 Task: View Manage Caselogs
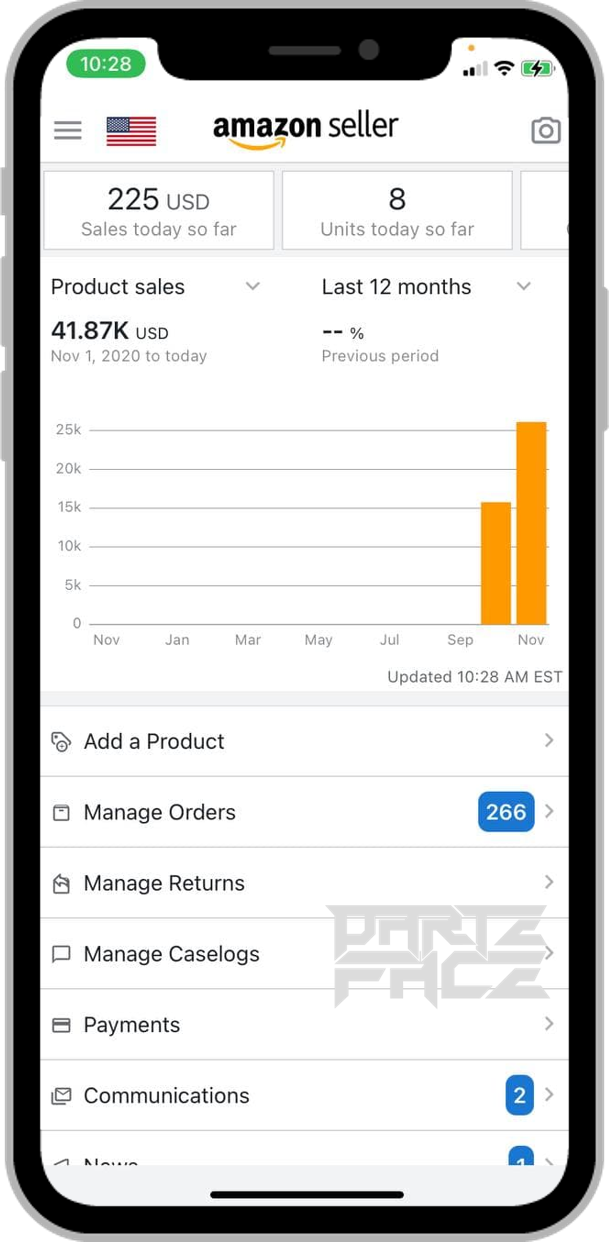click(304, 954)
